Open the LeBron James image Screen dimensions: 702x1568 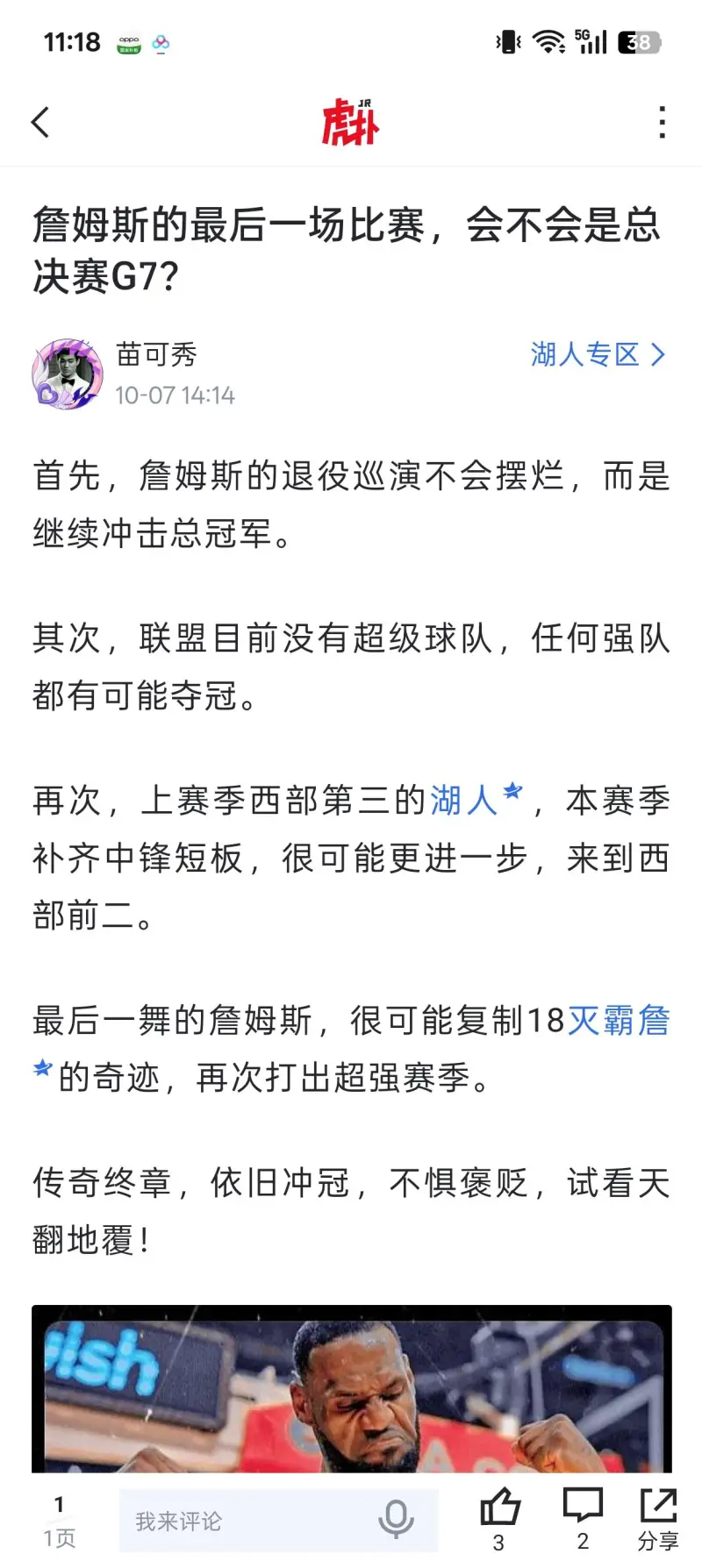pos(351,1390)
